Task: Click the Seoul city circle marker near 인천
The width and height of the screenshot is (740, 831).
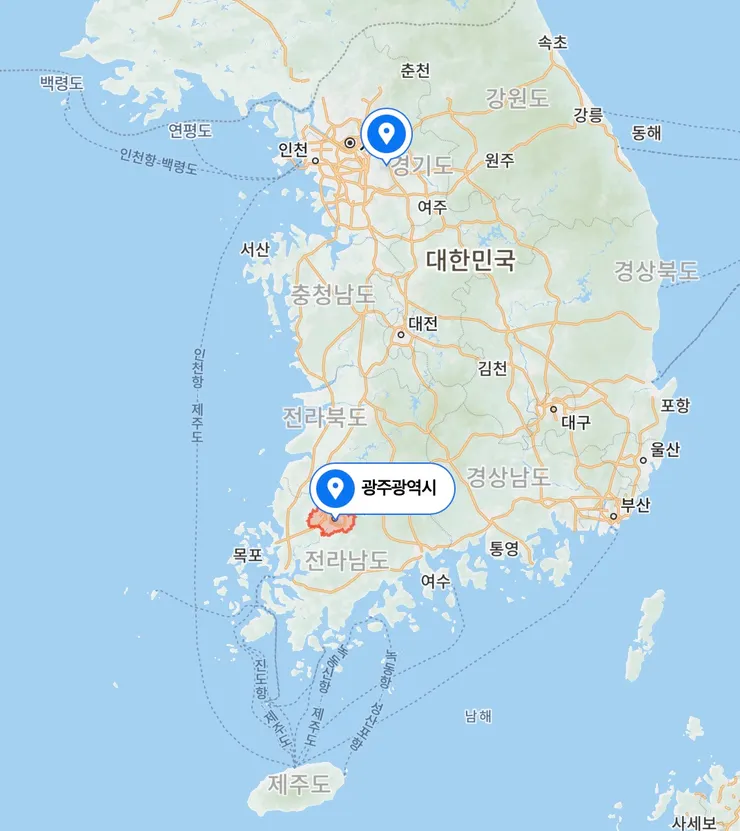Action: click(349, 143)
